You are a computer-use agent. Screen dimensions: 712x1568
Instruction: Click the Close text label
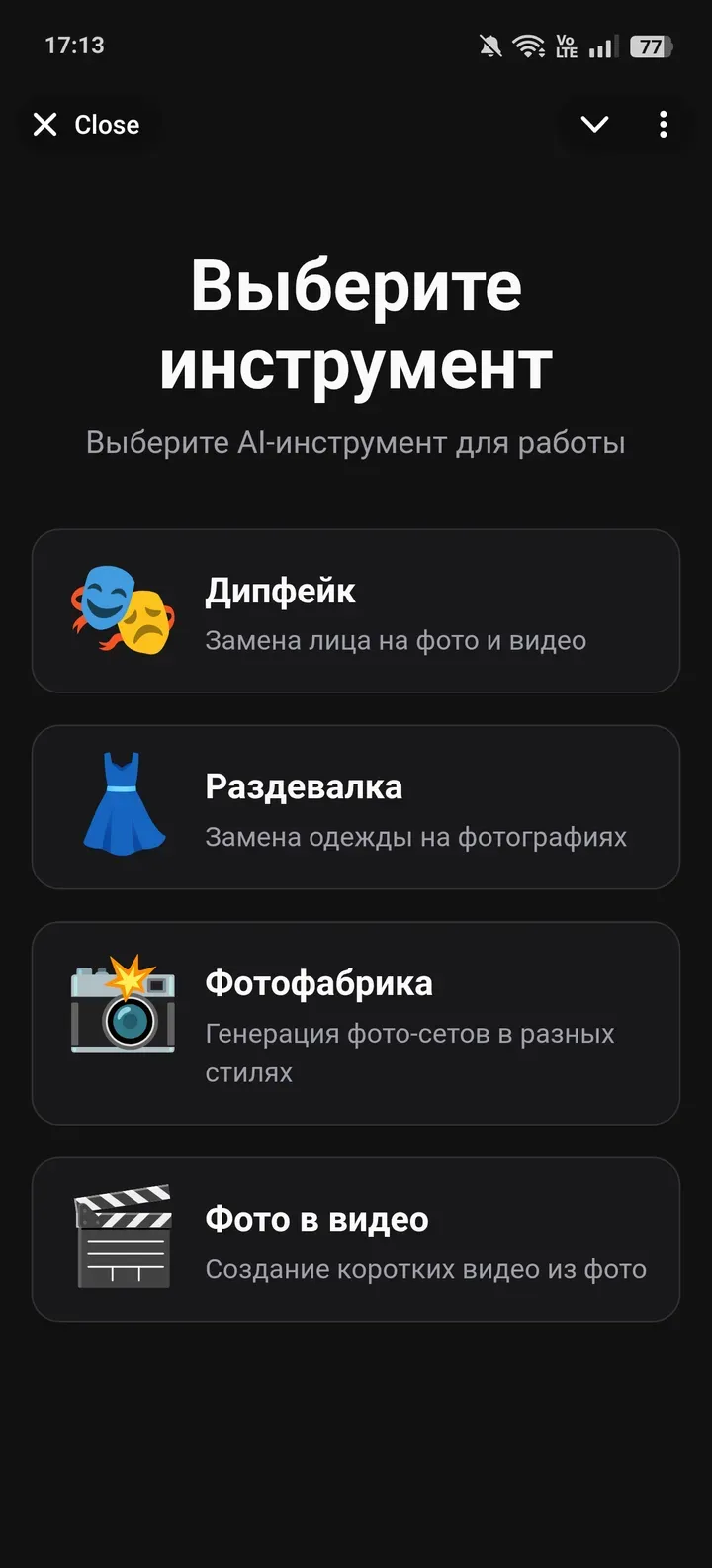pyautogui.click(x=107, y=124)
